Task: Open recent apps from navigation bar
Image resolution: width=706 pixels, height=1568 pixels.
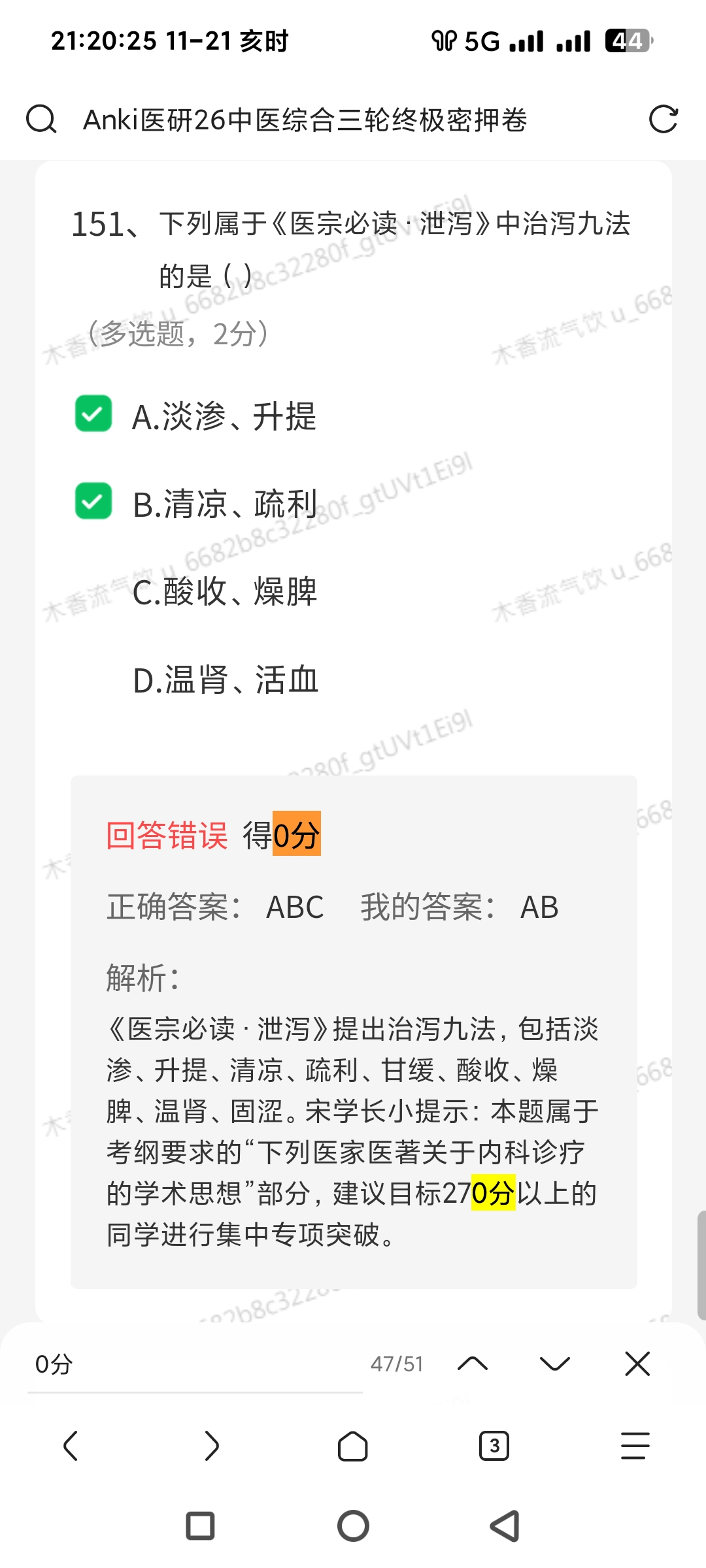Action: click(x=200, y=1526)
